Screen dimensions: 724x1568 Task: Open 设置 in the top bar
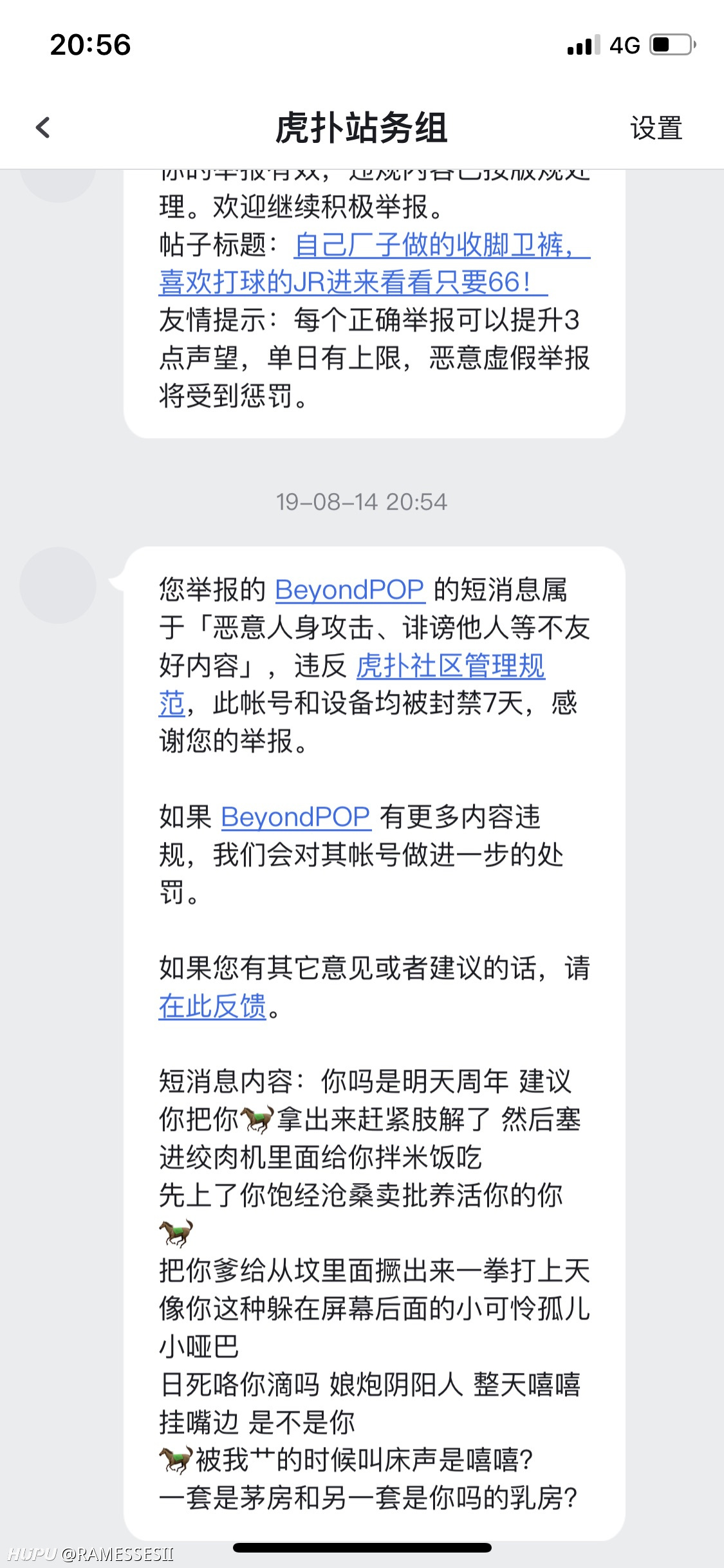pyautogui.click(x=656, y=128)
